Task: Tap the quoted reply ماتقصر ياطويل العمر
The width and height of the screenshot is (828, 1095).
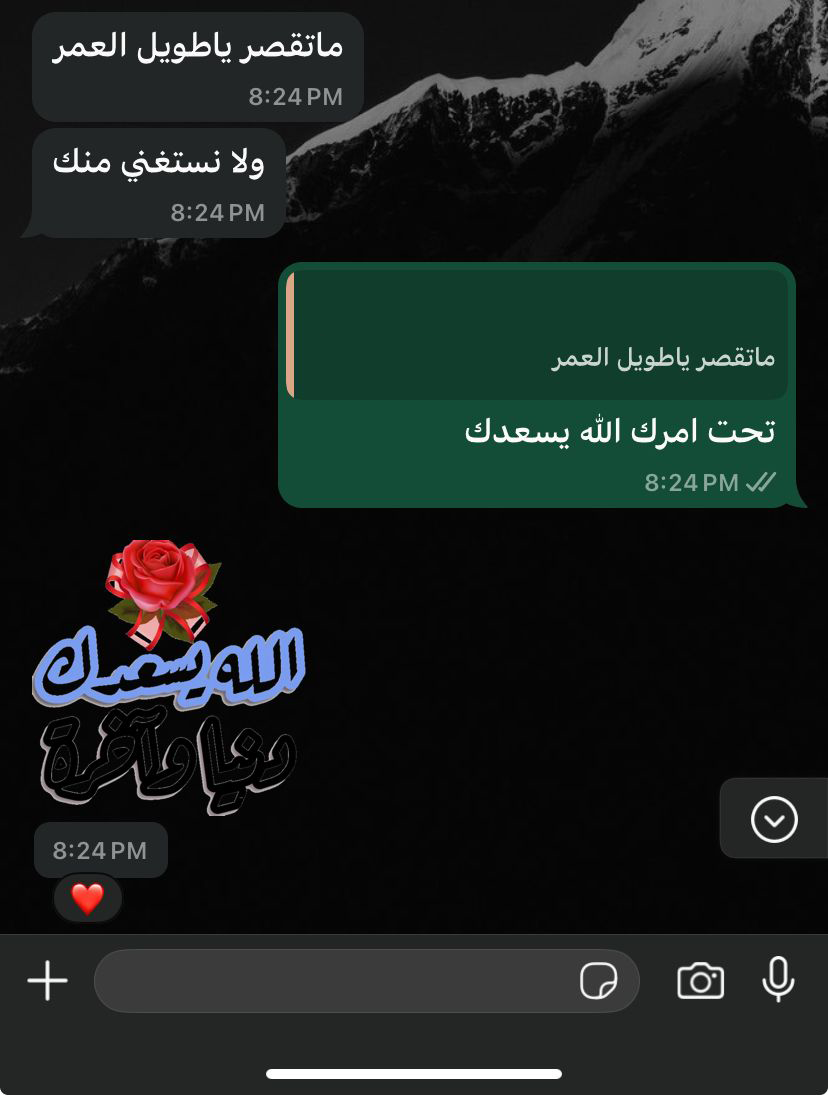Action: (537, 336)
